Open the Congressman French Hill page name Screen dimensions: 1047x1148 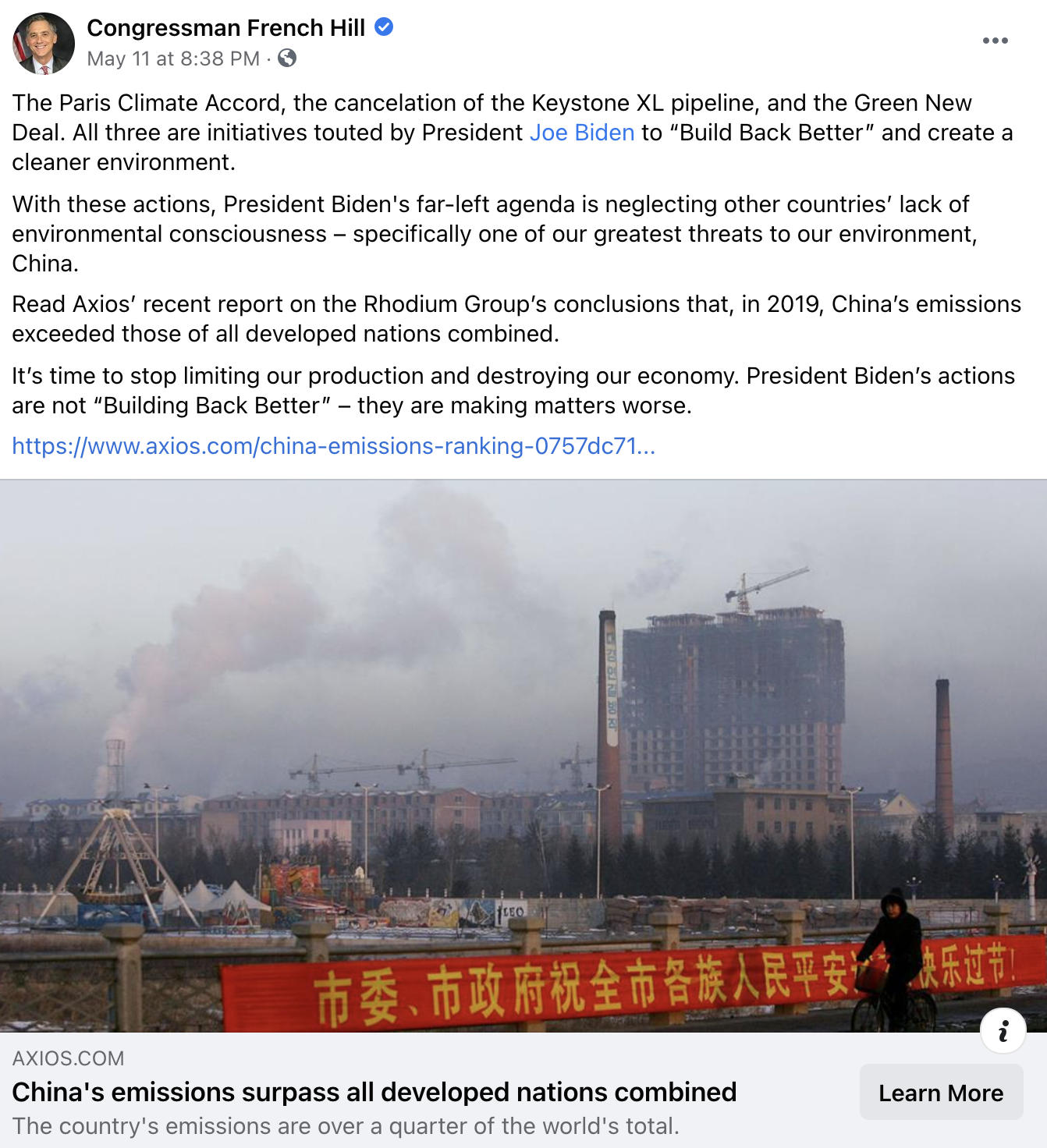pyautogui.click(x=225, y=28)
